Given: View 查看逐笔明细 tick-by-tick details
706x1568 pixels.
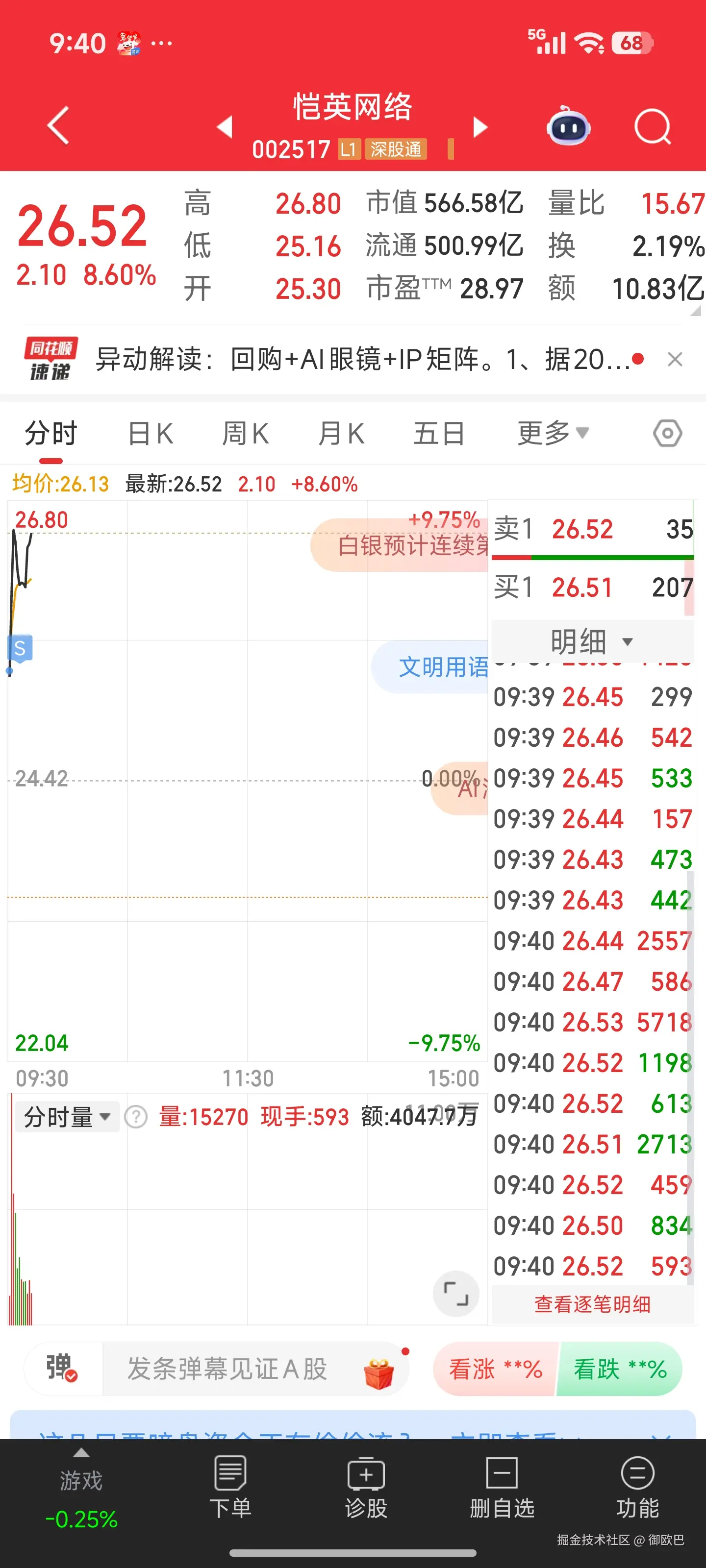Looking at the screenshot, I should [592, 1304].
